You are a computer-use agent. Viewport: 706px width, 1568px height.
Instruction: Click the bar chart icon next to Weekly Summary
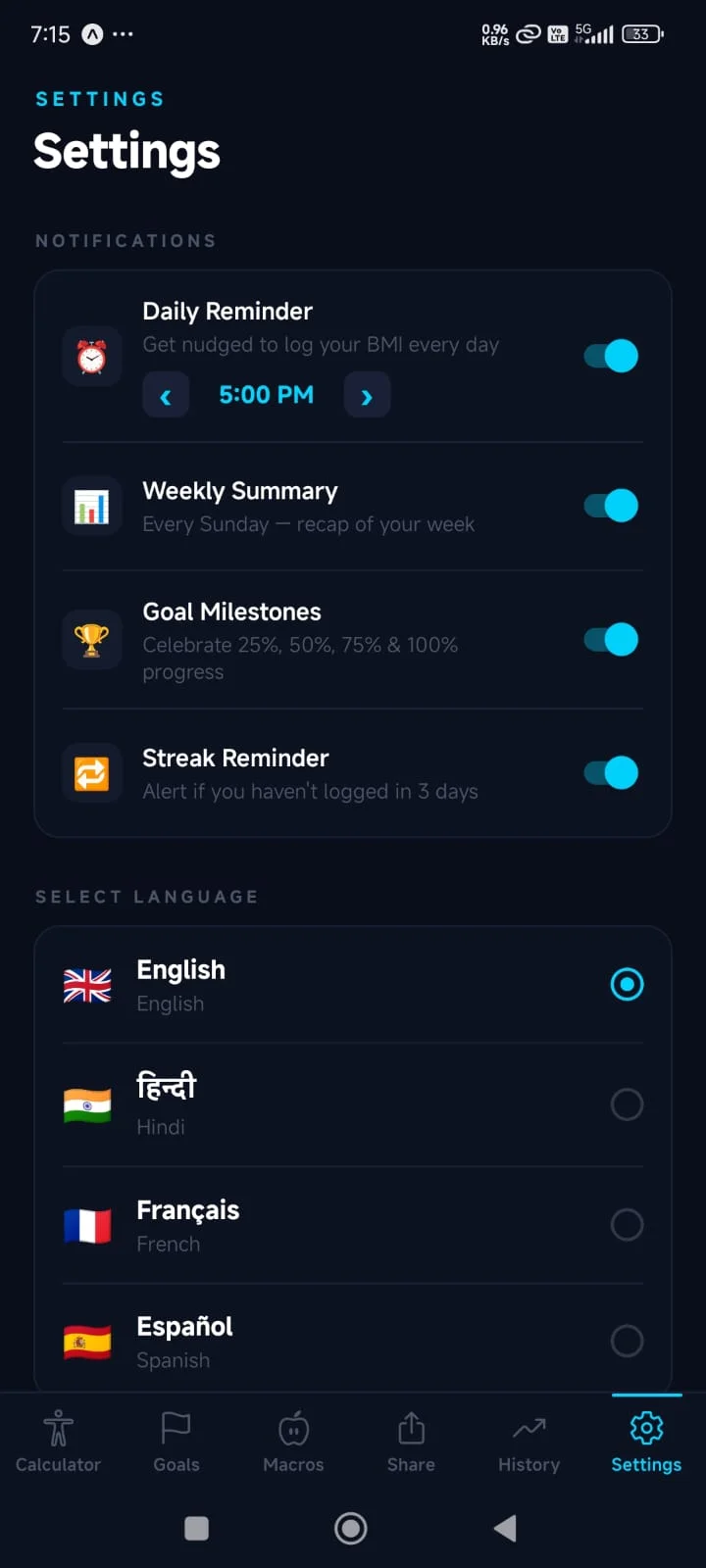coord(91,506)
